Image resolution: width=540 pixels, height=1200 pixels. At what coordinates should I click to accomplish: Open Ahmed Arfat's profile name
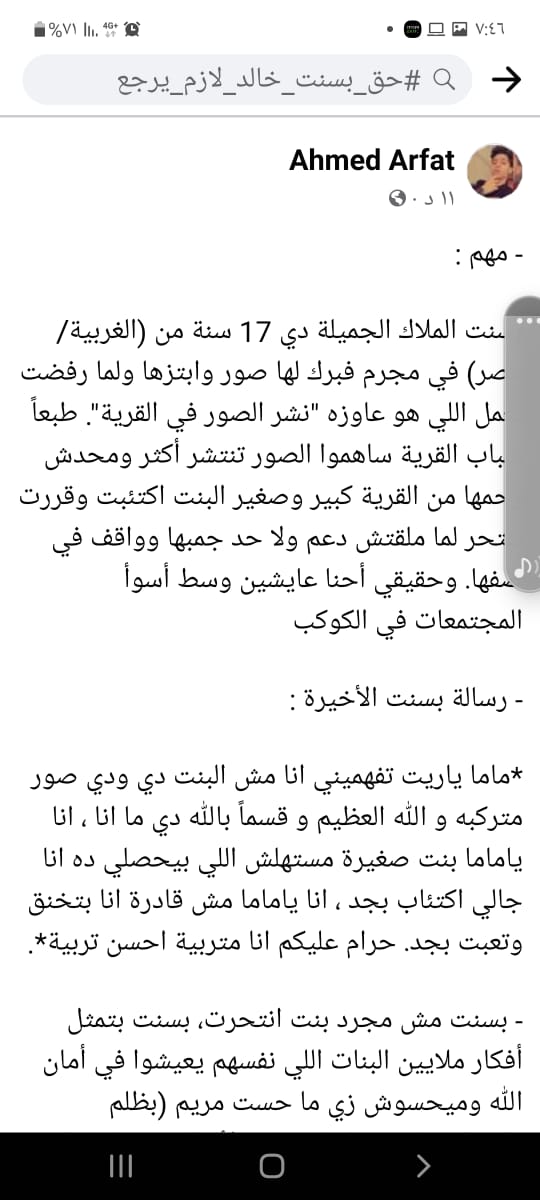pyautogui.click(x=372, y=160)
